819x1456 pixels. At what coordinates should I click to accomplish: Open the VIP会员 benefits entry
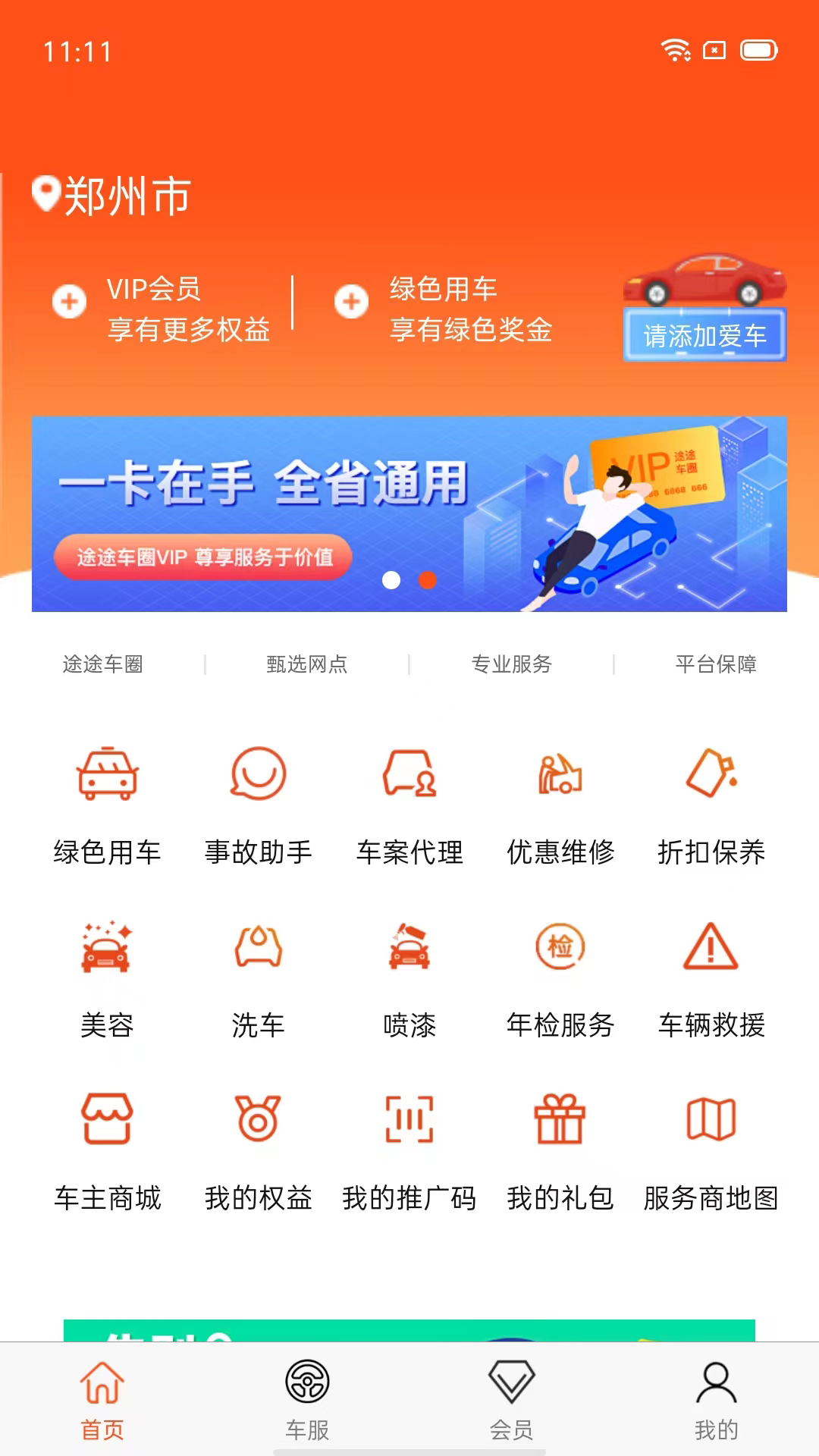tap(161, 309)
